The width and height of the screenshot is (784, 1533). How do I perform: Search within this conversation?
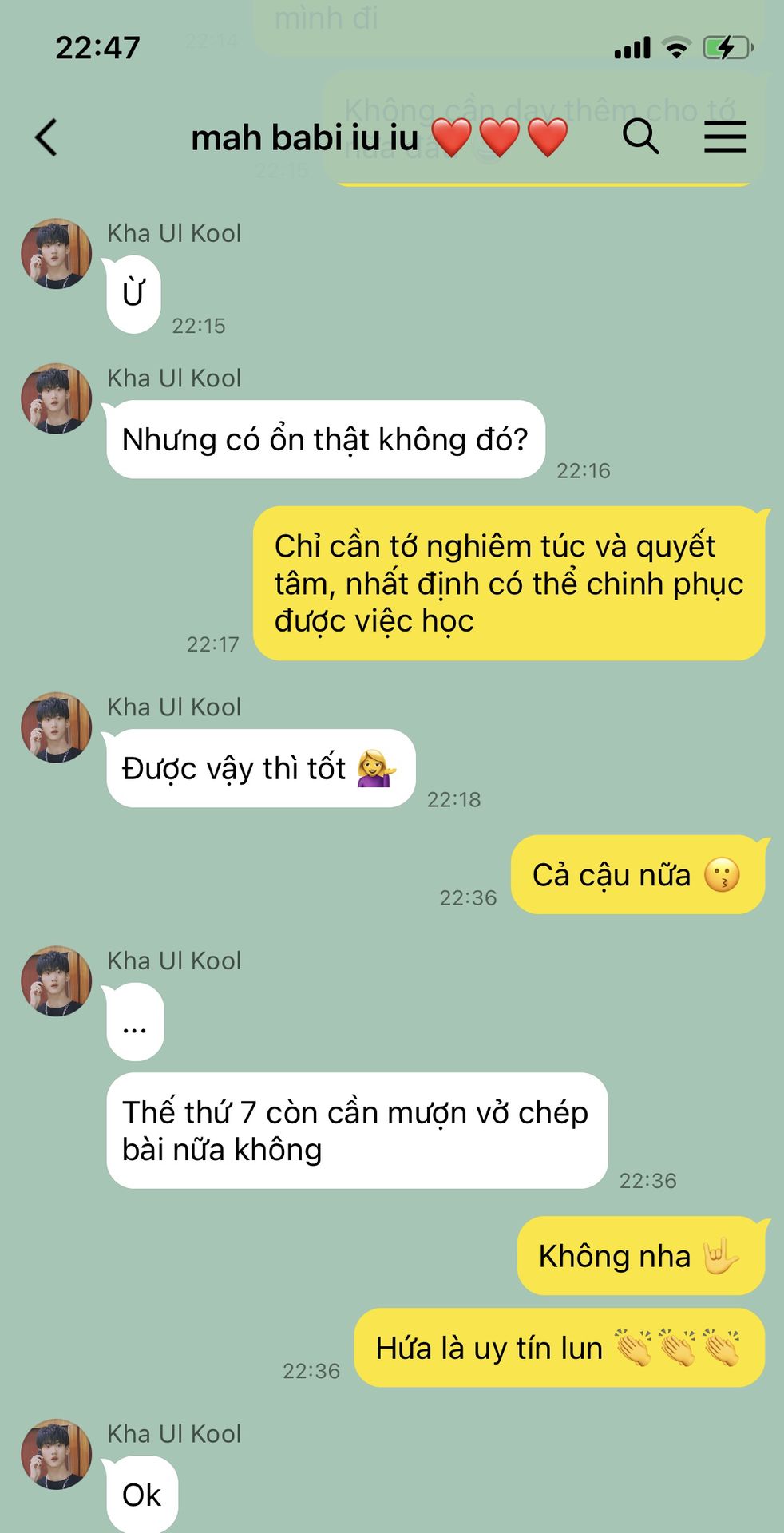pos(640,137)
